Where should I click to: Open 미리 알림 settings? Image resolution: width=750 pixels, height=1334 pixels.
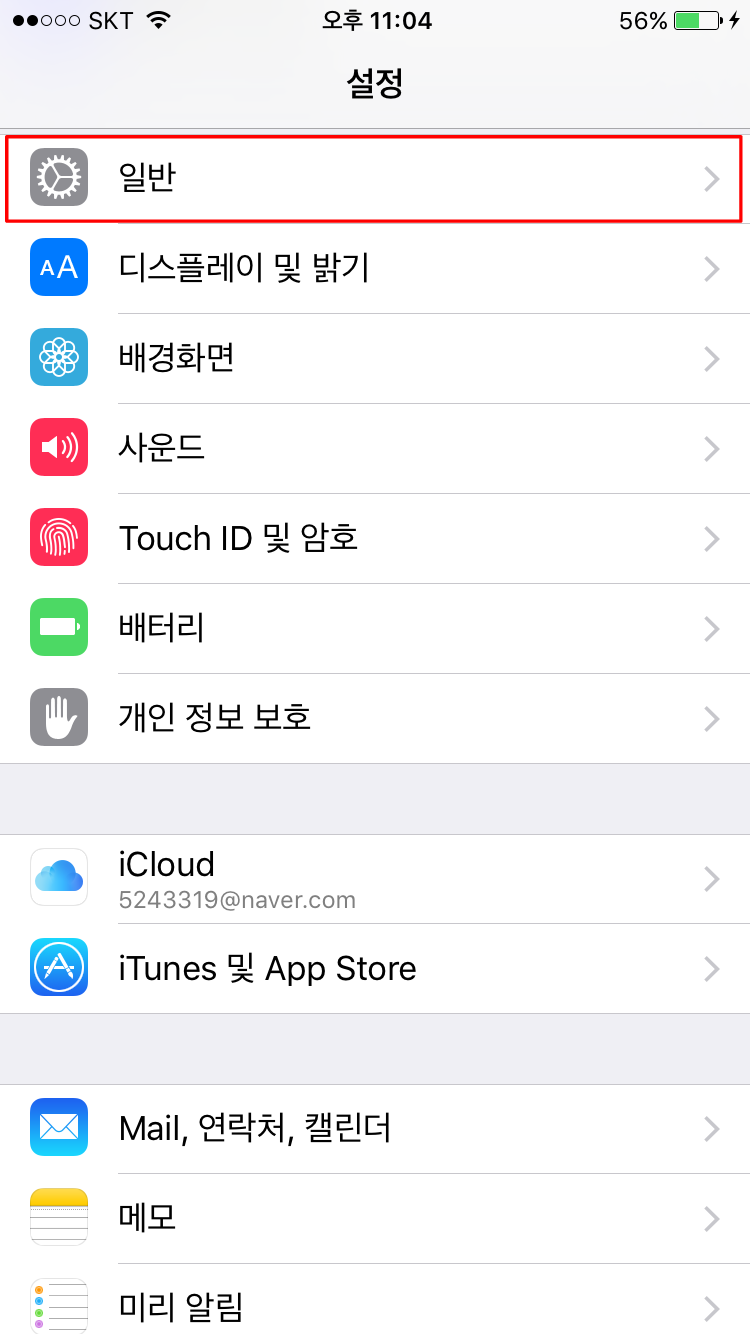pos(375,1299)
